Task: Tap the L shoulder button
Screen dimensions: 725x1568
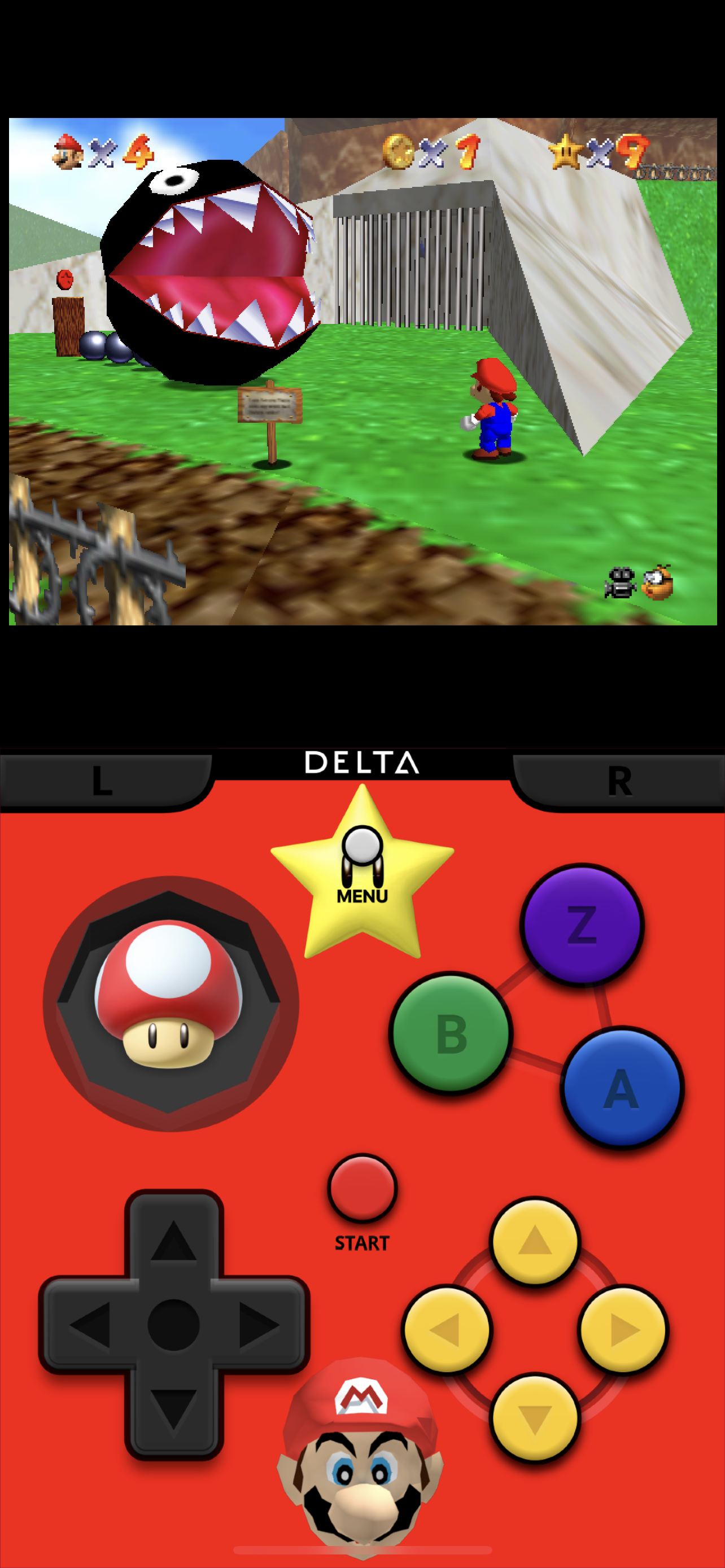Action: [103, 781]
